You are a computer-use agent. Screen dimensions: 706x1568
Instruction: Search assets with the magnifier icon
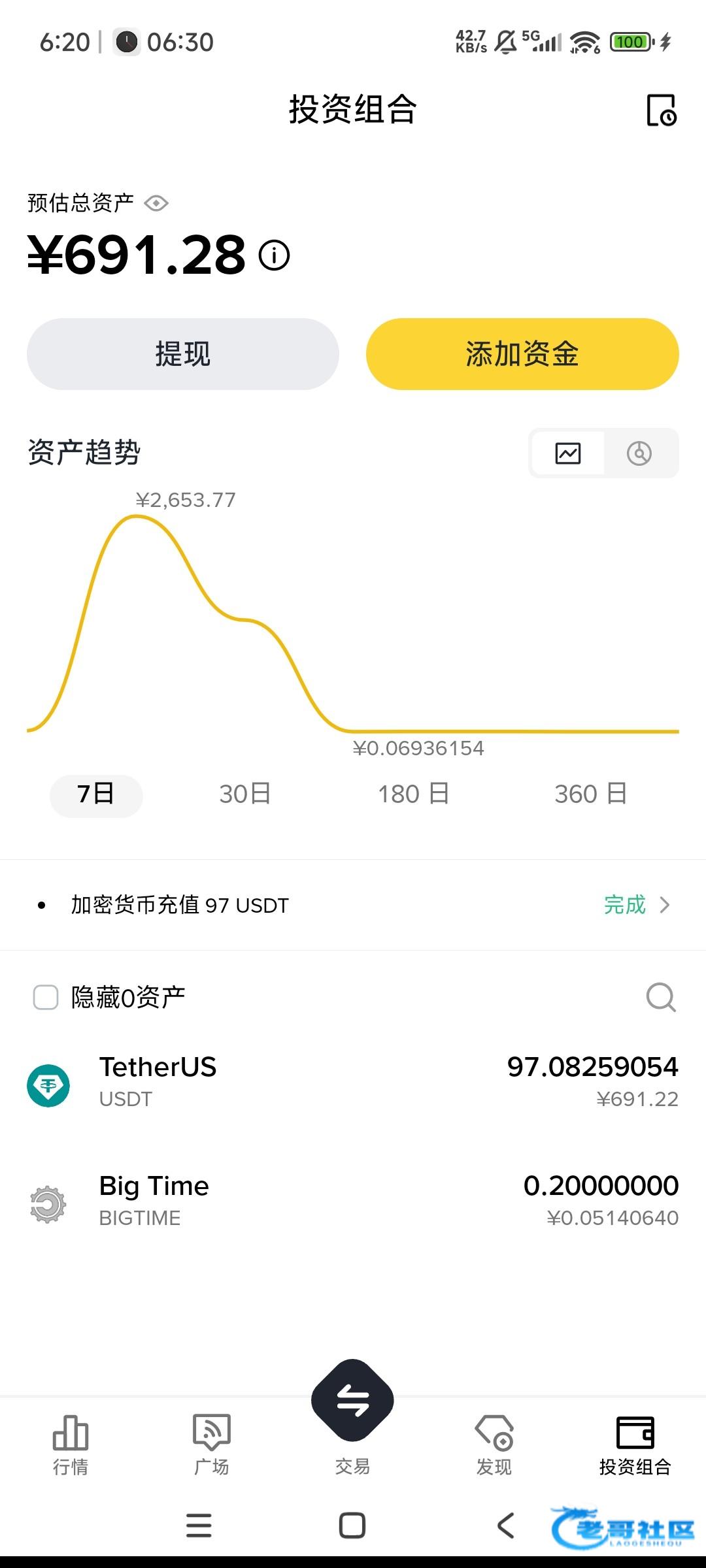pyautogui.click(x=661, y=998)
